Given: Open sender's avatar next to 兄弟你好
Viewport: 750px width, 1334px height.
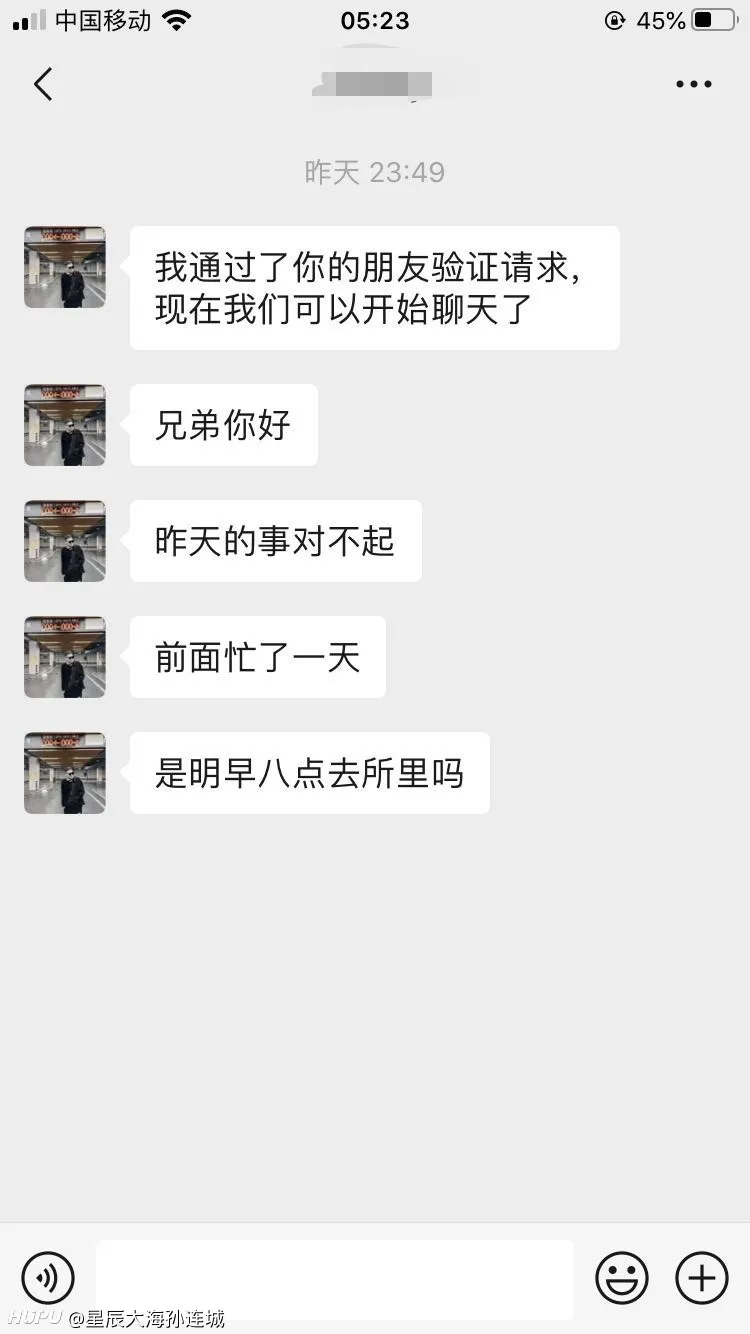Looking at the screenshot, I should pos(65,425).
